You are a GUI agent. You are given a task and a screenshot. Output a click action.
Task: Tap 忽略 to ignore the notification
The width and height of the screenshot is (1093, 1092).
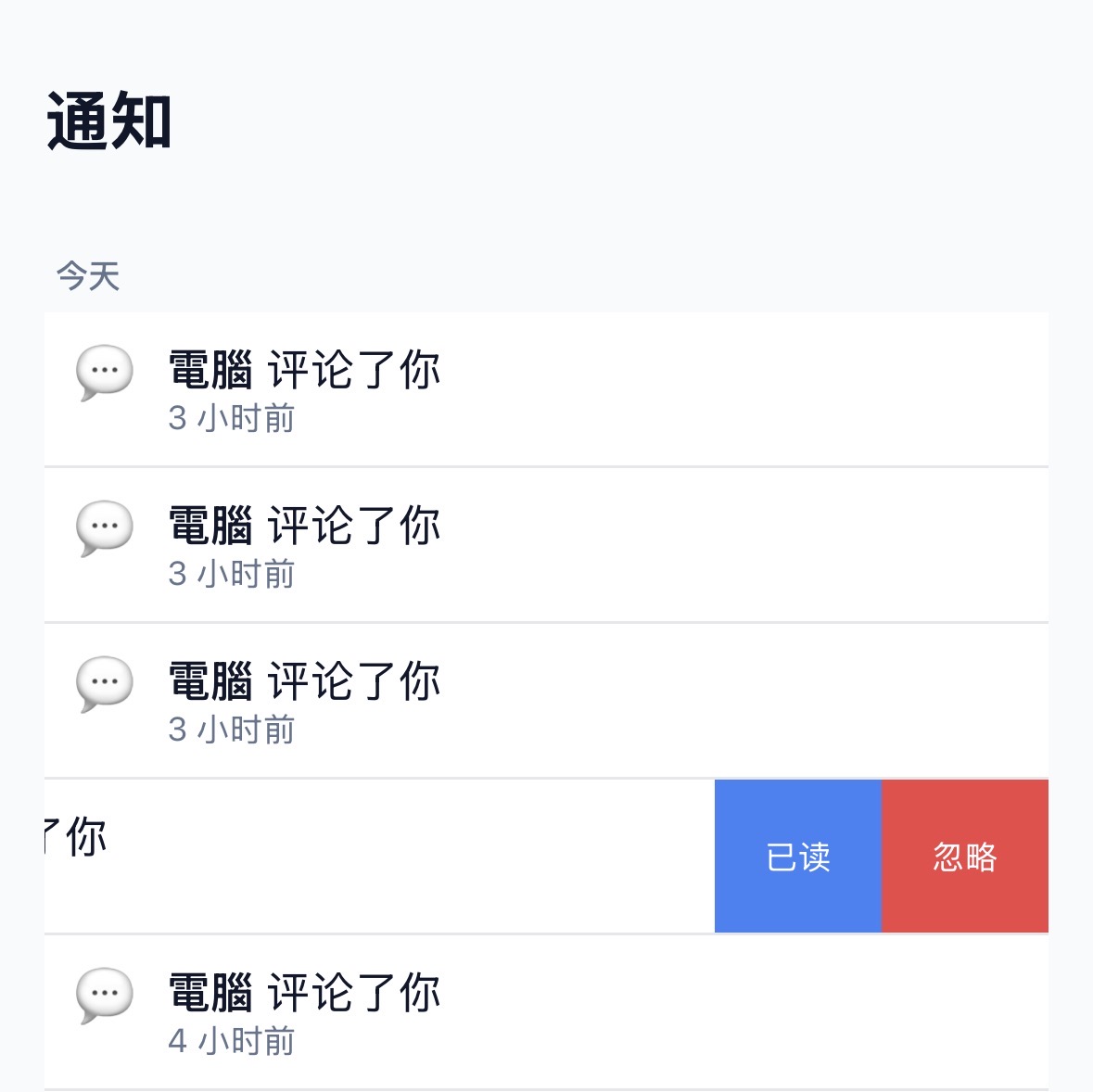pos(964,857)
